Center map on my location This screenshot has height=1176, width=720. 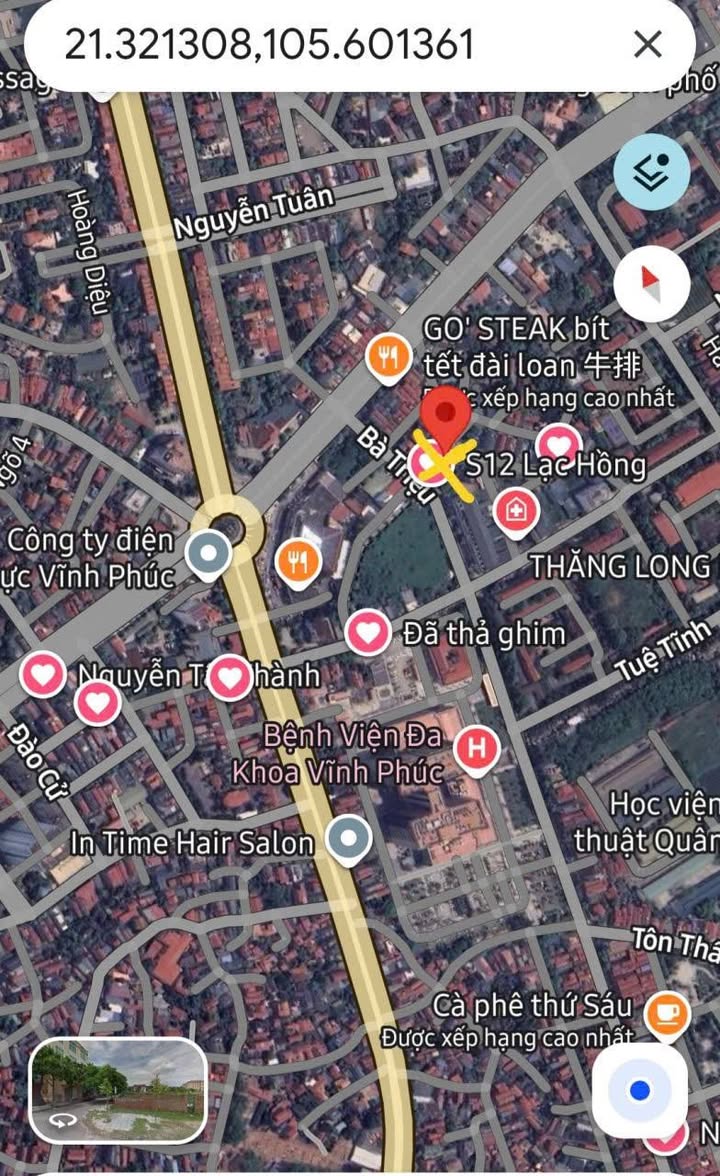click(x=640, y=1089)
